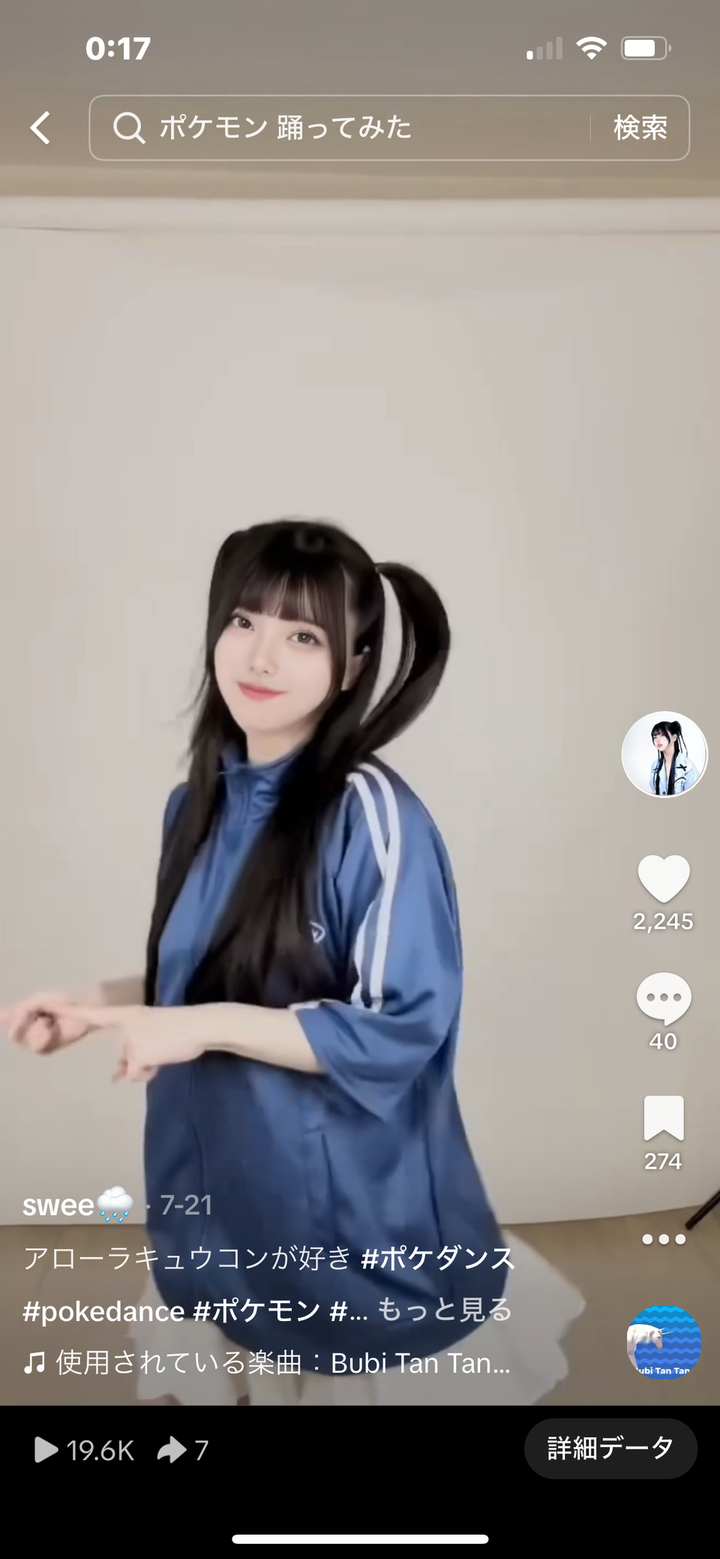This screenshot has height=1559, width=720.
Task: Open the #pokedance hashtag
Action: point(103,1310)
